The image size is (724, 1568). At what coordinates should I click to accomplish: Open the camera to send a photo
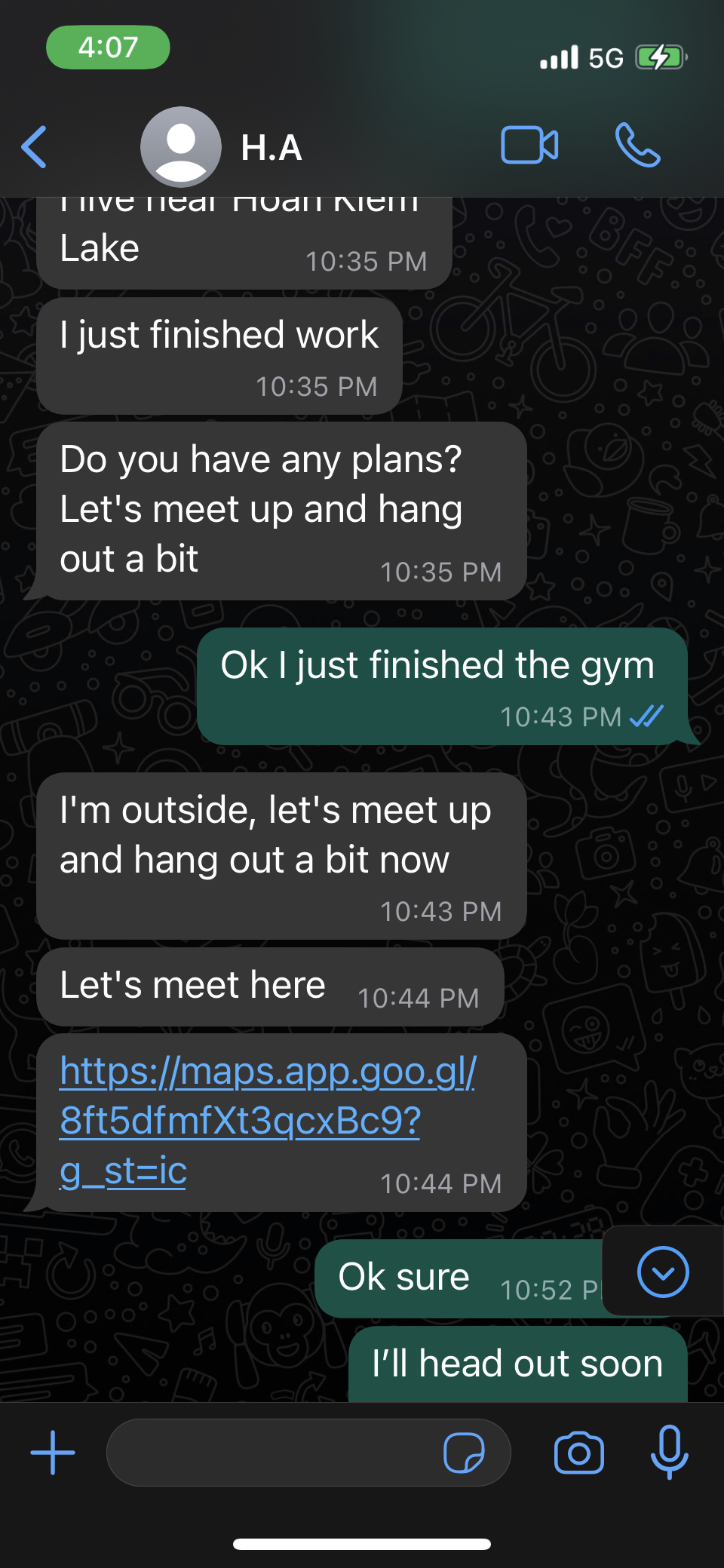tap(578, 1452)
